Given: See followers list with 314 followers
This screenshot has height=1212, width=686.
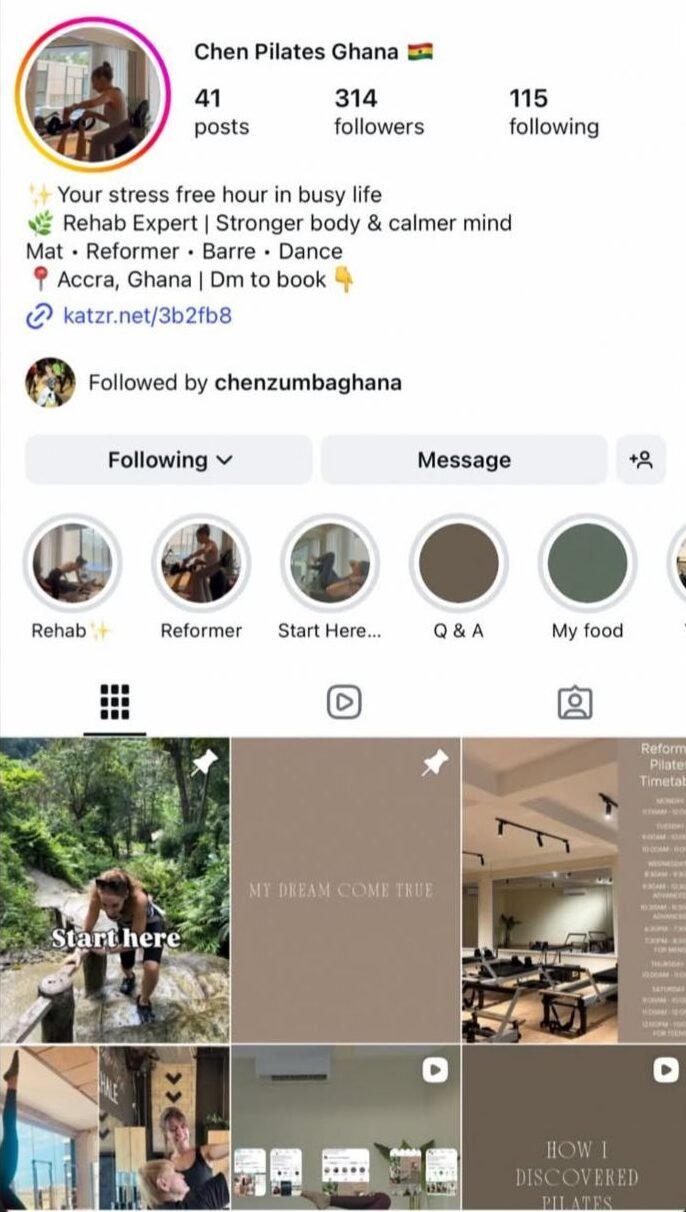Looking at the screenshot, I should click(x=378, y=111).
